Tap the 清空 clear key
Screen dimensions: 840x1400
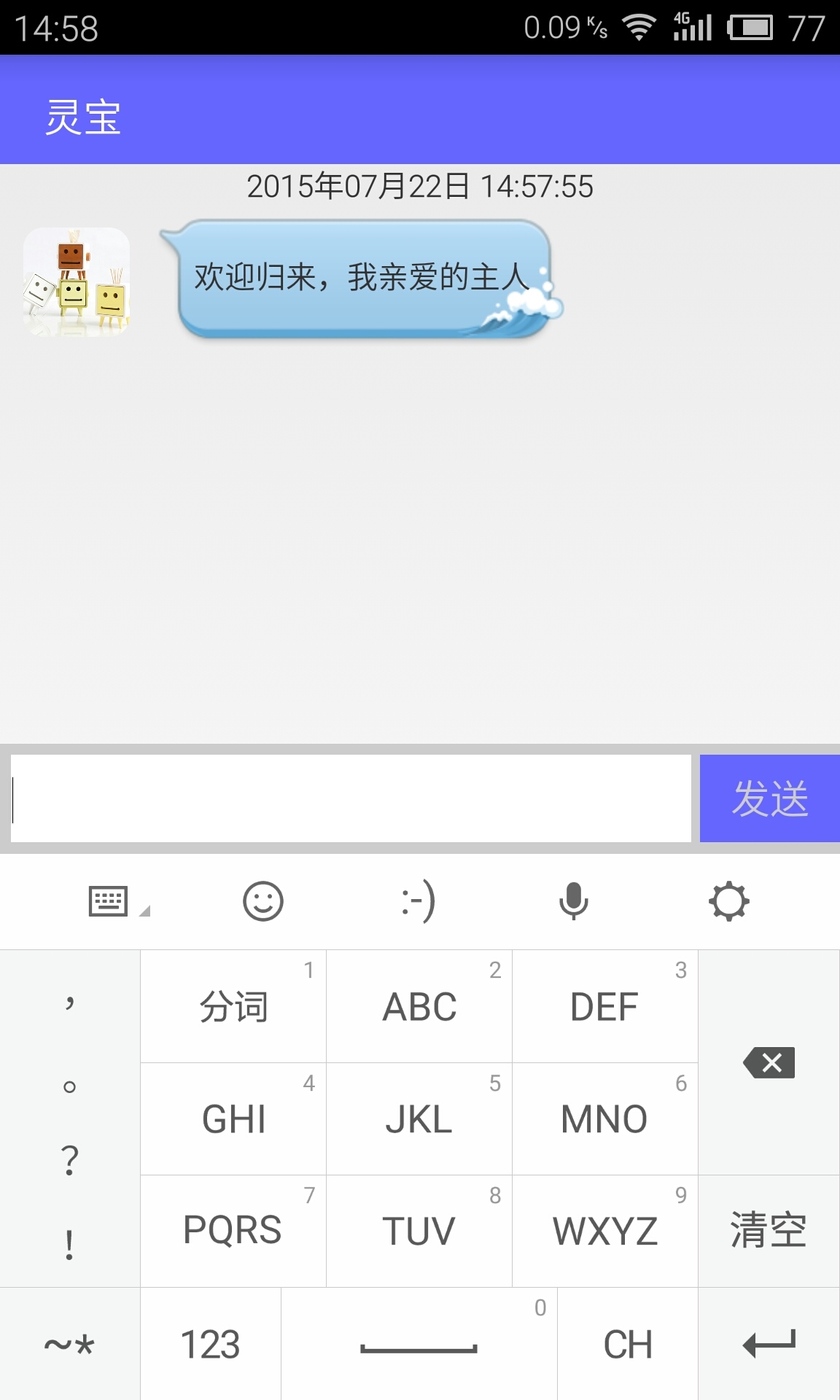coord(769,1230)
